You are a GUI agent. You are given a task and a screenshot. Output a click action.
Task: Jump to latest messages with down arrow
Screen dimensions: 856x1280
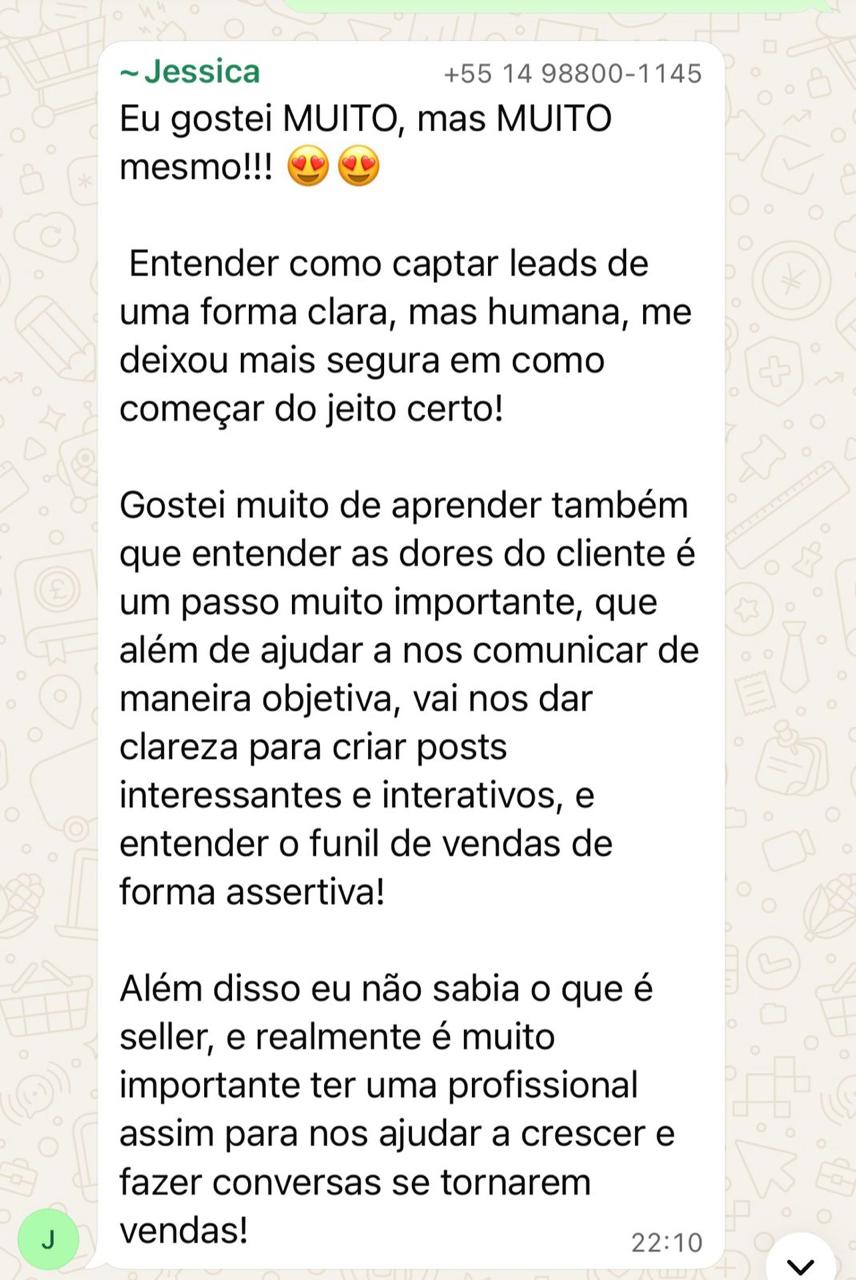(x=800, y=1262)
